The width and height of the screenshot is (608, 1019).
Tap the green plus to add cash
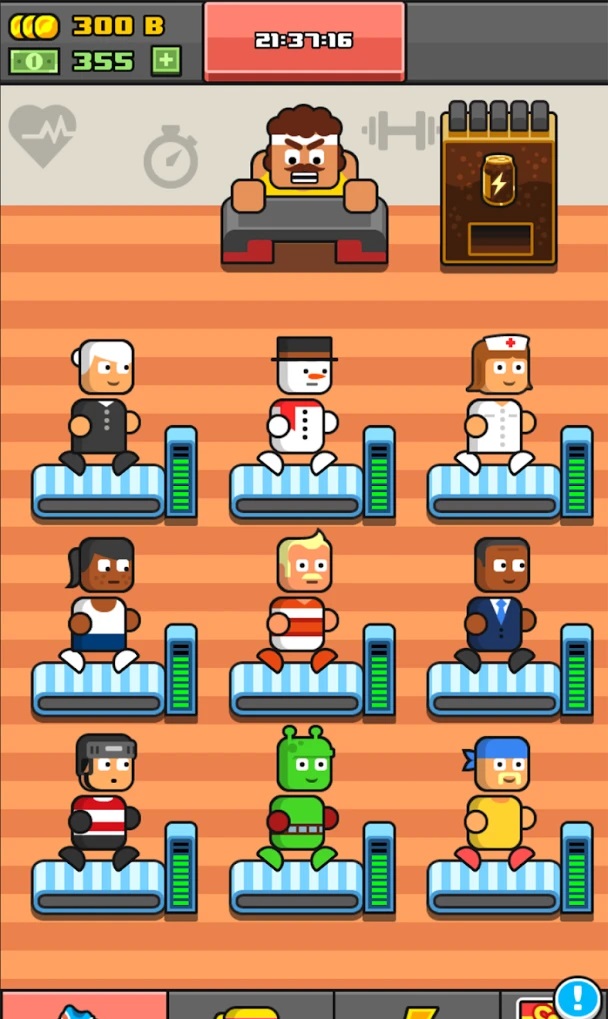pyautogui.click(x=166, y=61)
